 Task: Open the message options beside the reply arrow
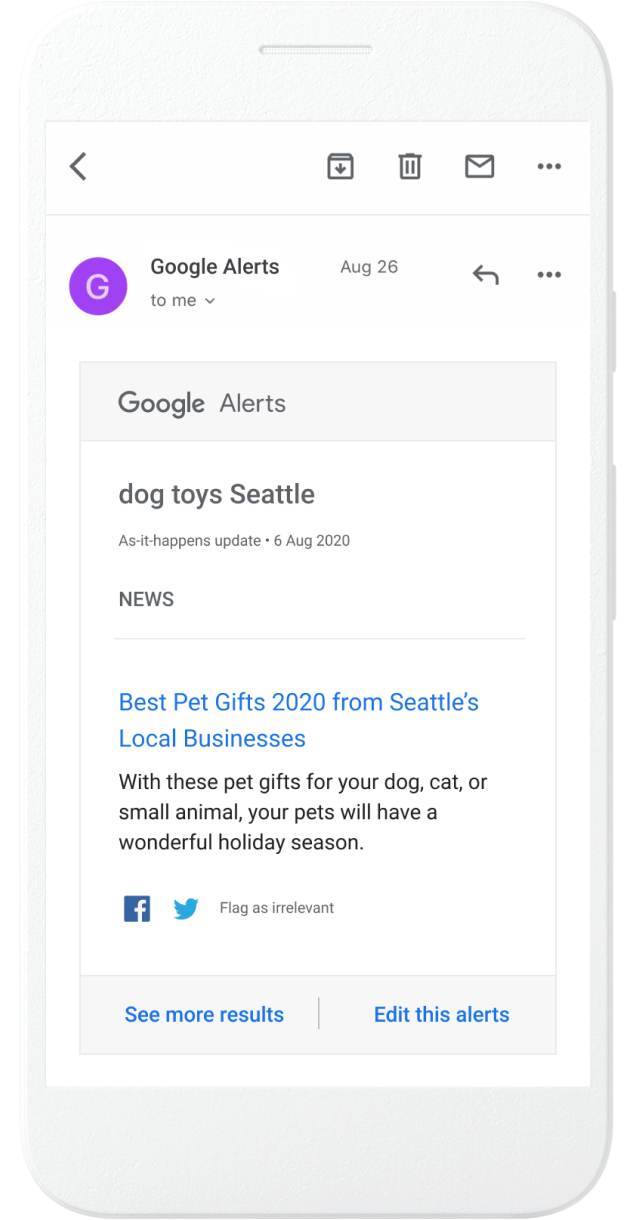coord(549,275)
